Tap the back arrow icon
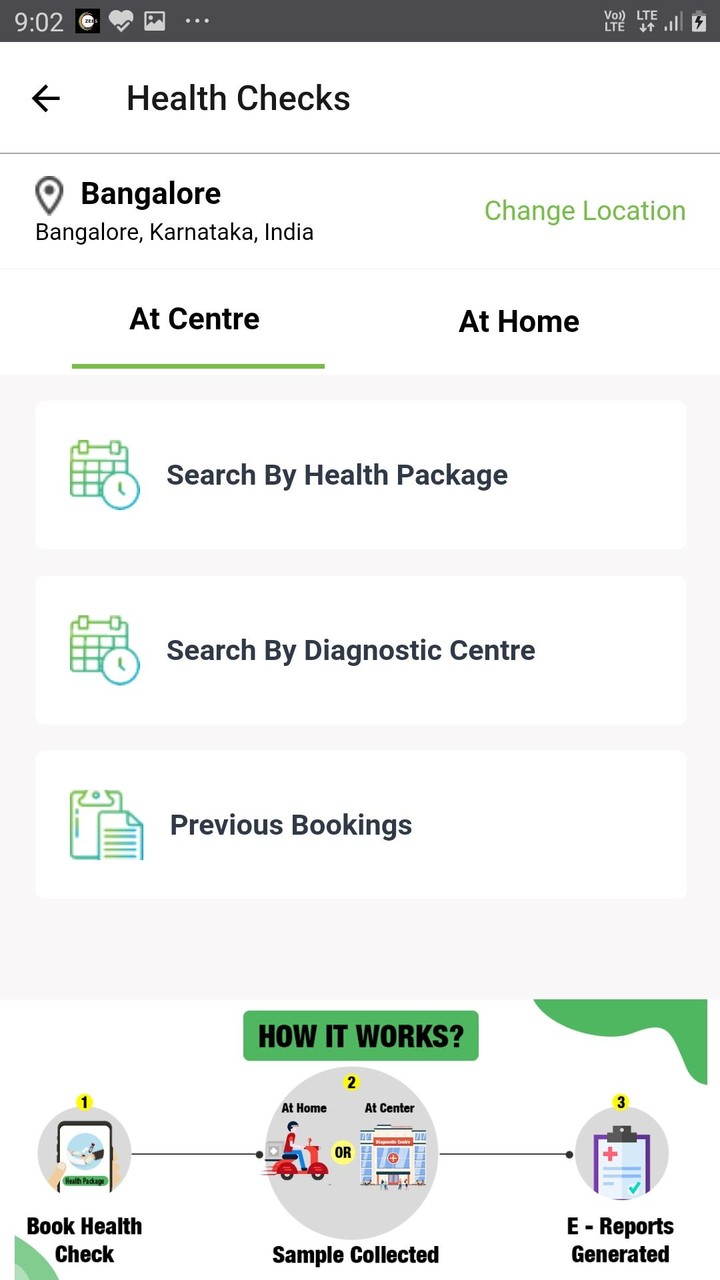The image size is (720, 1280). click(x=45, y=97)
